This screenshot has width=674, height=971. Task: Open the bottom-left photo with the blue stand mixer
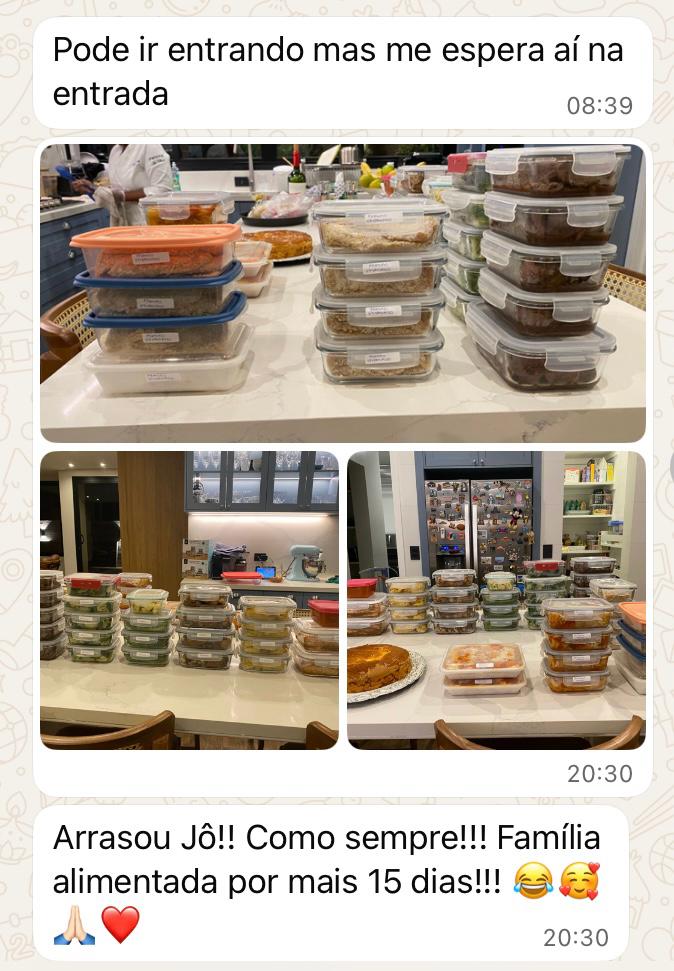[x=189, y=599]
